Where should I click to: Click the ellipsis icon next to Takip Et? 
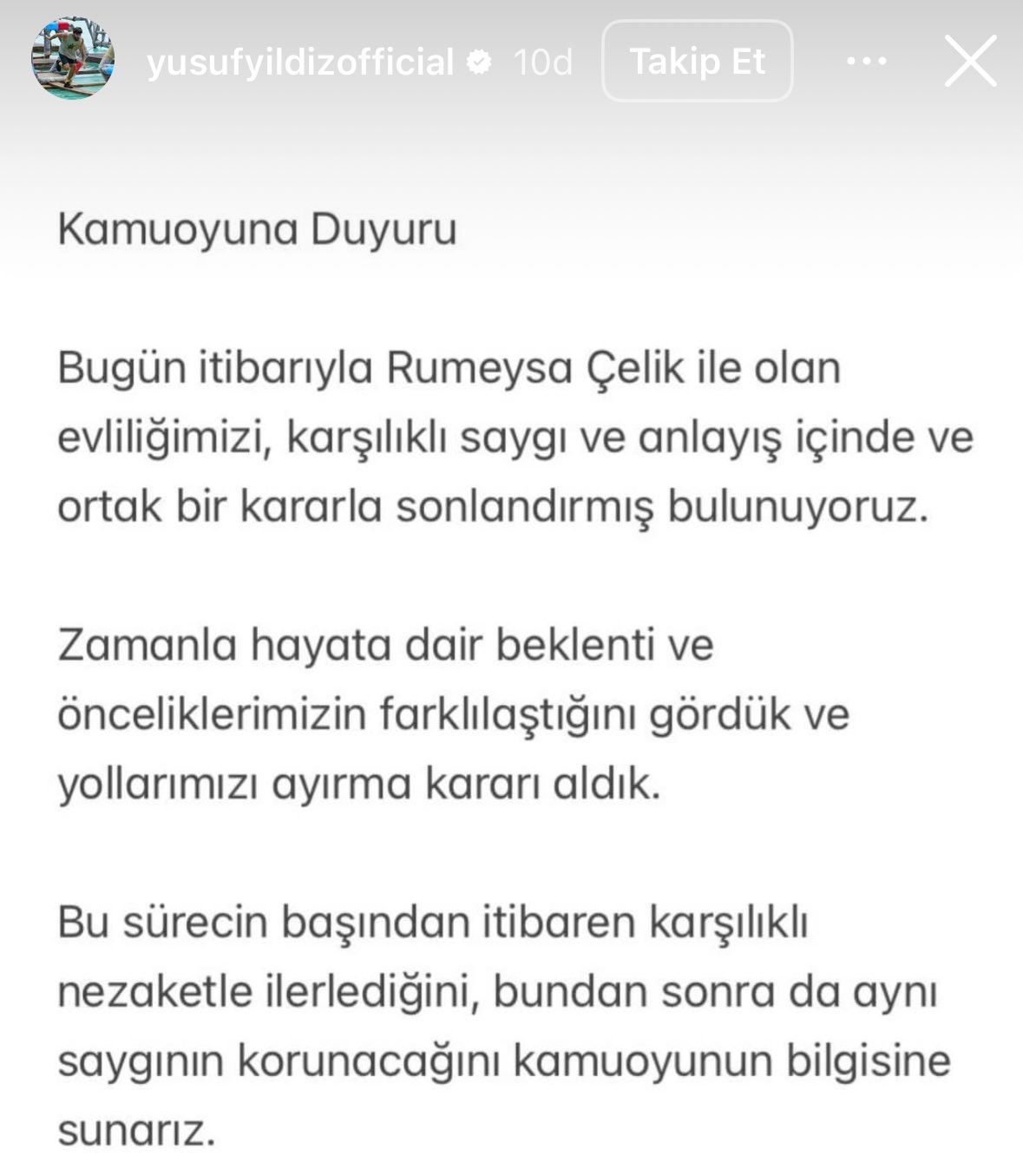pos(865,59)
